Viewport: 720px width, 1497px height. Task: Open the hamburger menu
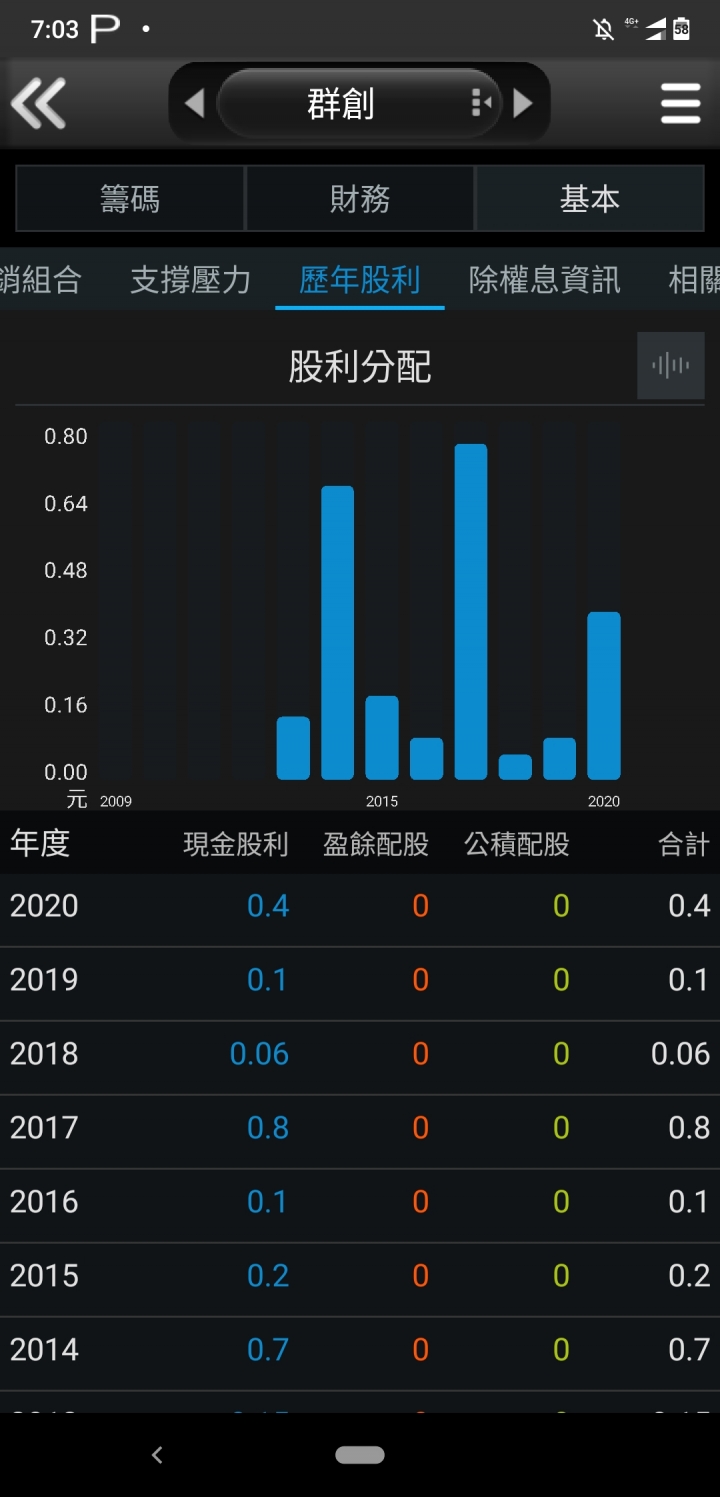[680, 103]
